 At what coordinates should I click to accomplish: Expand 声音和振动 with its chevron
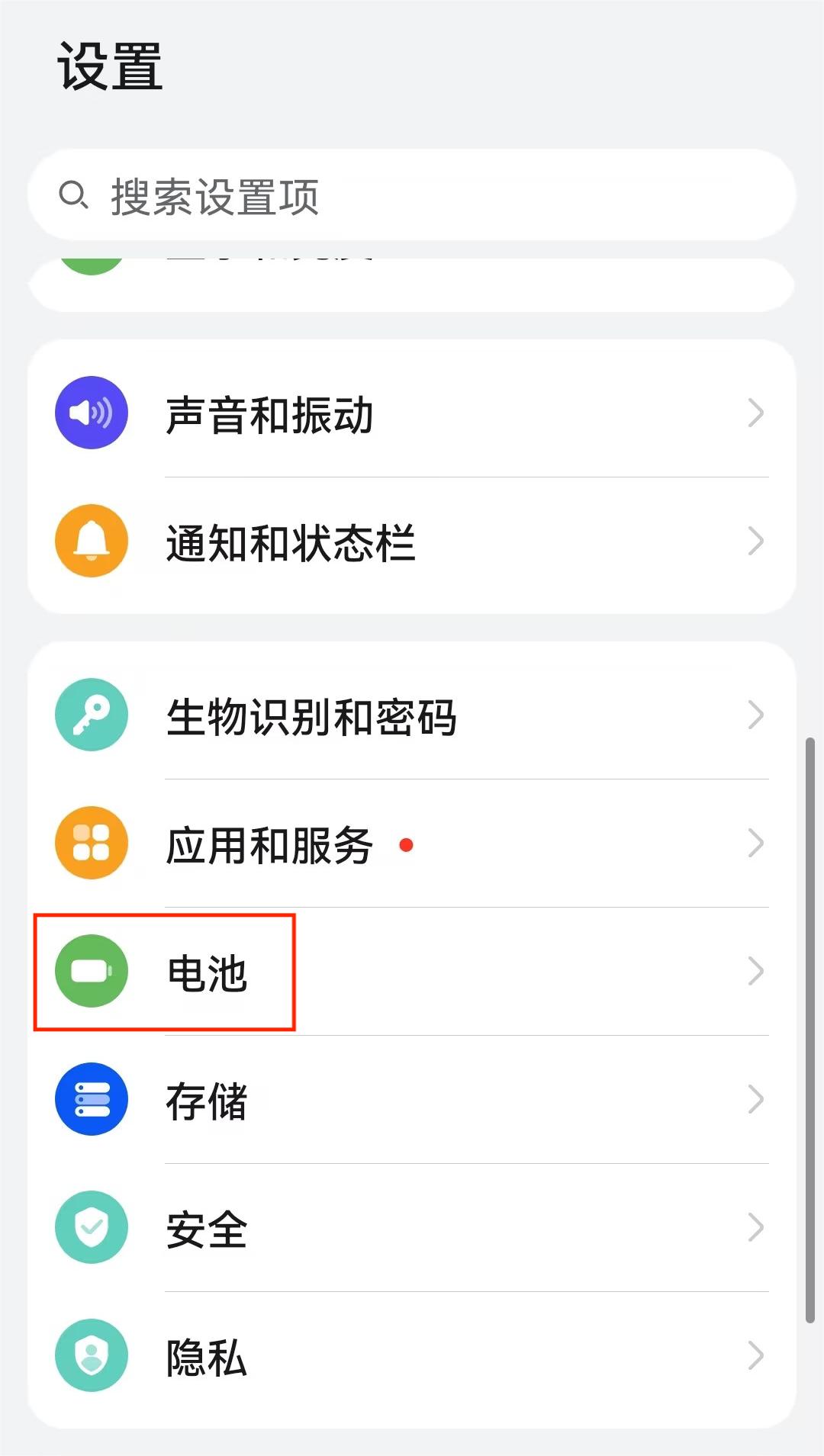(x=756, y=414)
